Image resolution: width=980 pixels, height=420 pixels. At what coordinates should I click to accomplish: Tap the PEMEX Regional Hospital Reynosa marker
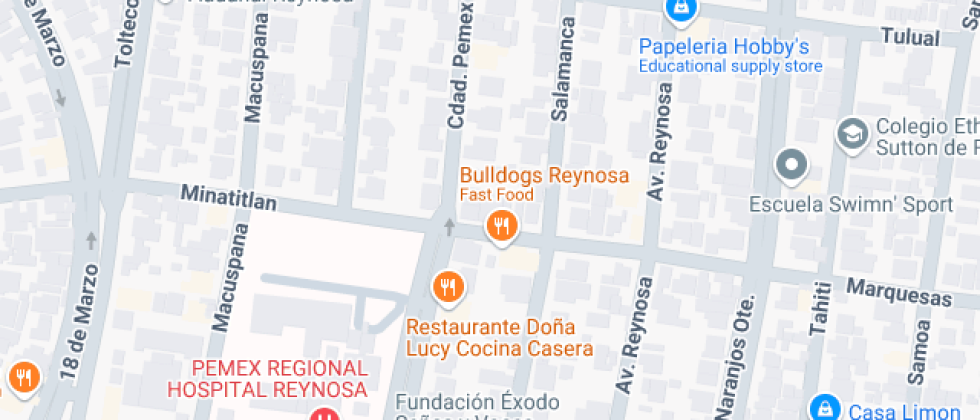click(x=323, y=414)
